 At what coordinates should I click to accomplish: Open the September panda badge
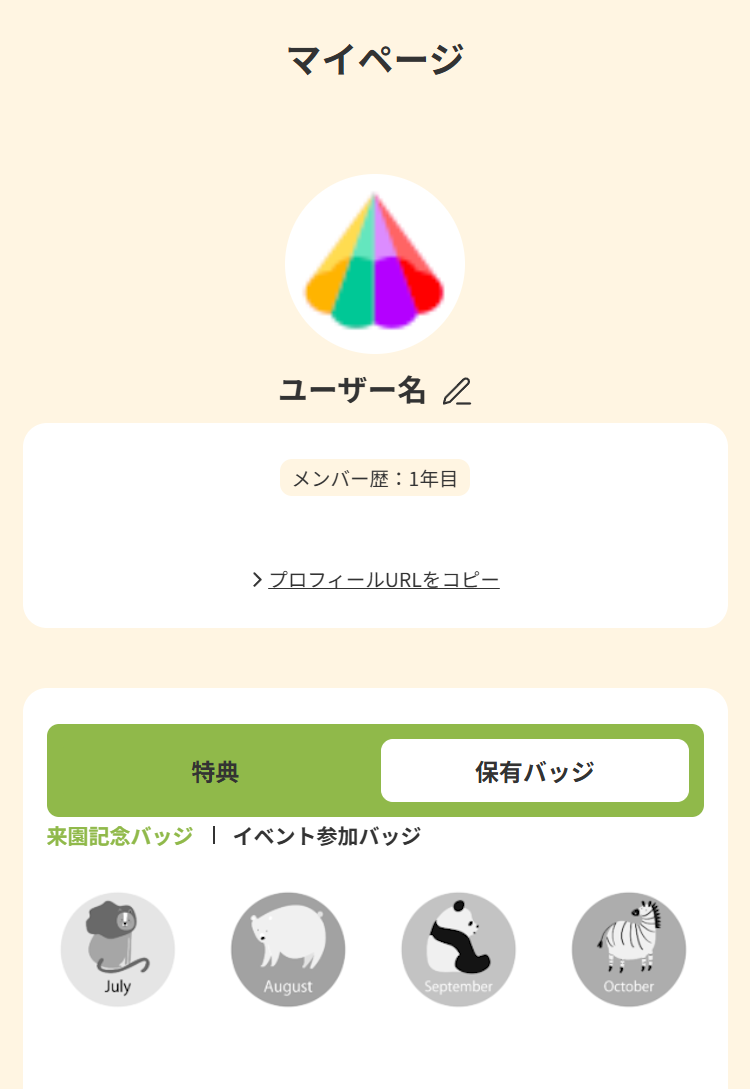coord(458,949)
